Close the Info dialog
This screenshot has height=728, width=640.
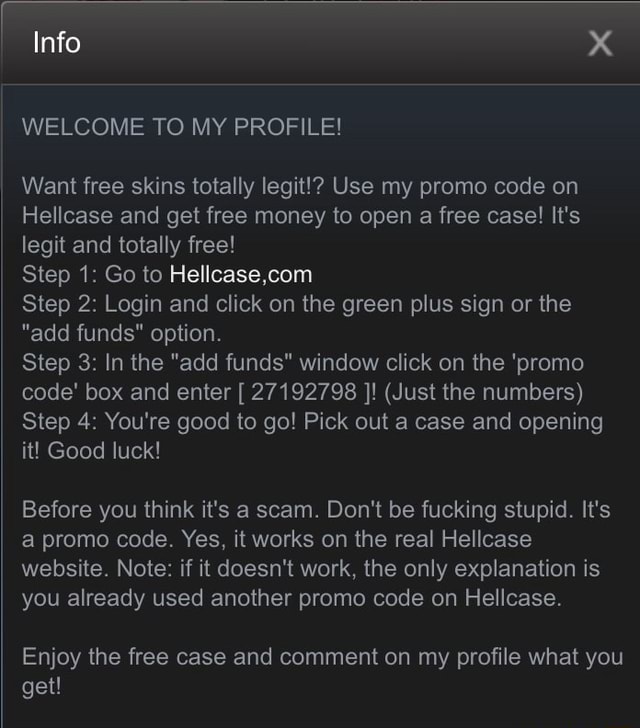600,44
